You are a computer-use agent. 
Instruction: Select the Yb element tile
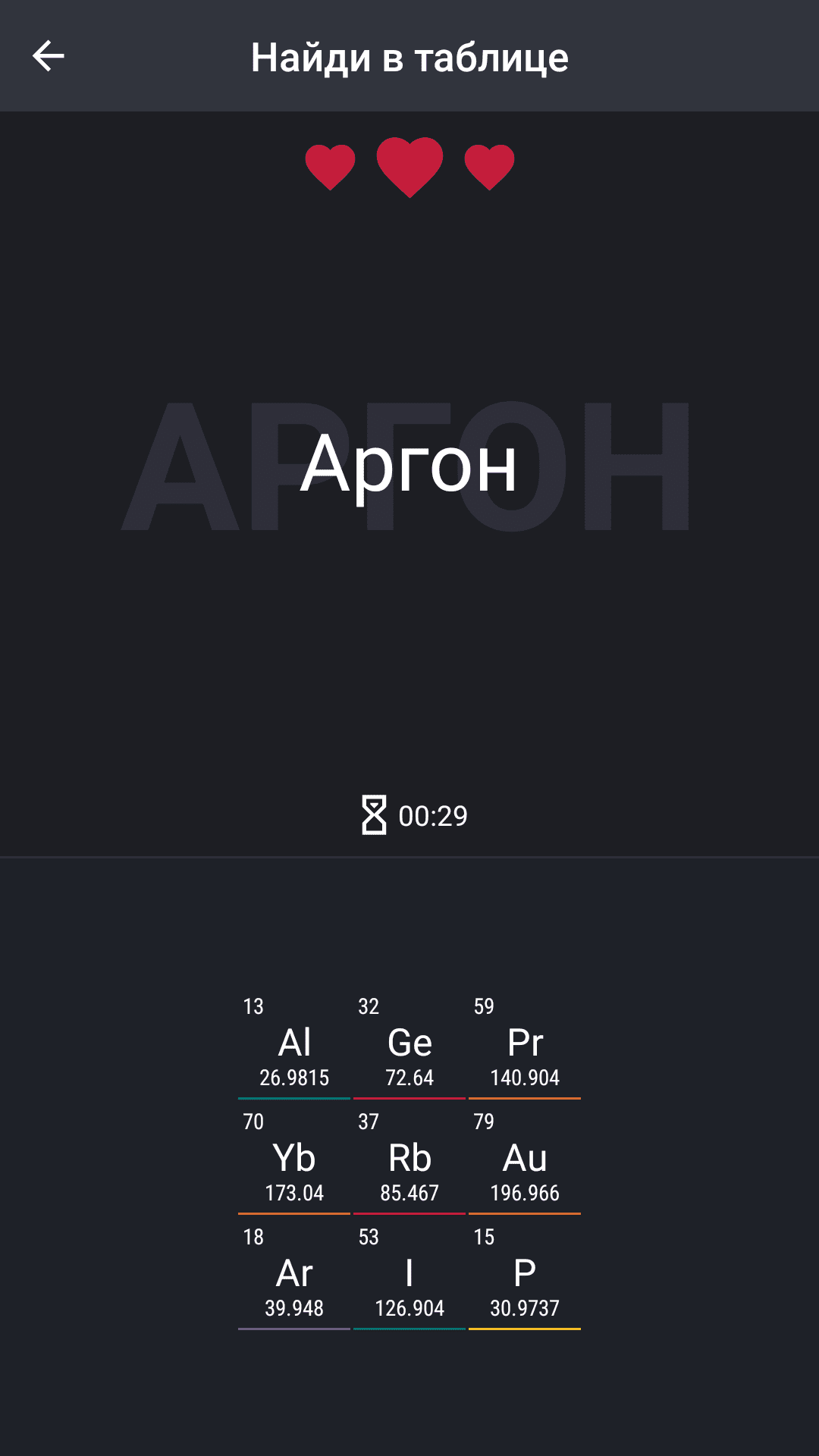(x=294, y=1159)
